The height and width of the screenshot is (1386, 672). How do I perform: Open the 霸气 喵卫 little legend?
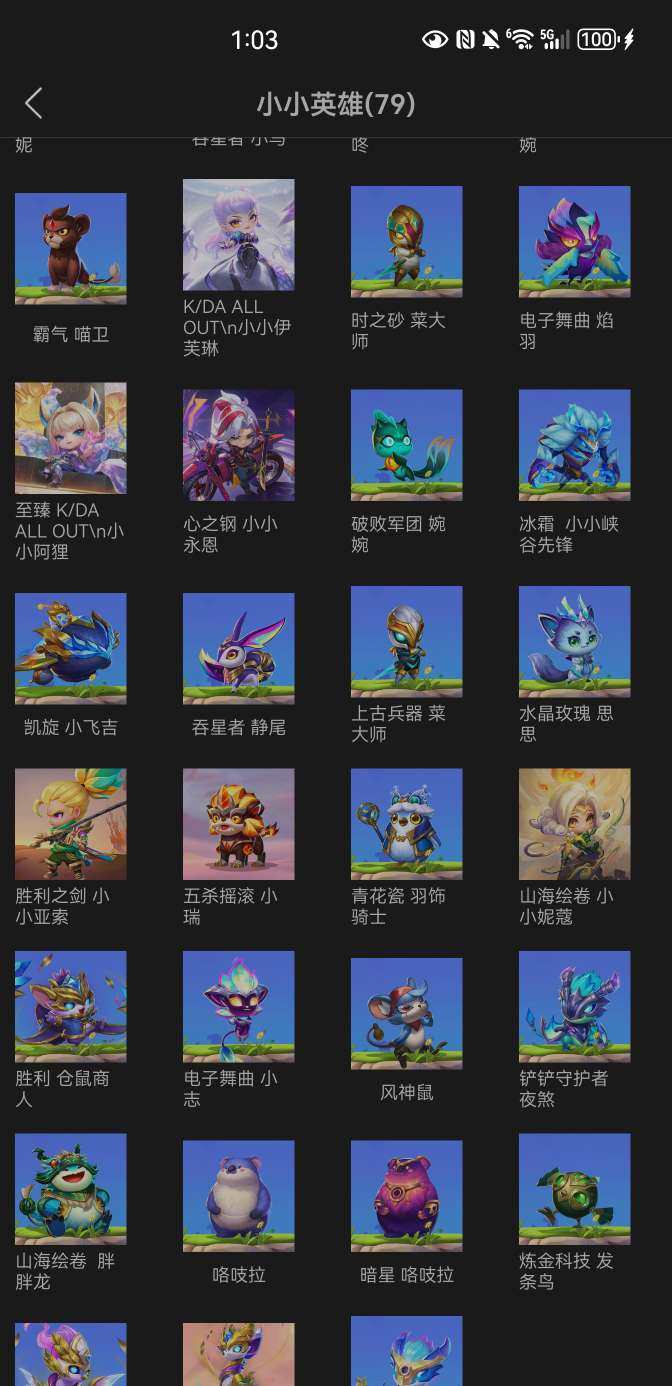[70, 249]
